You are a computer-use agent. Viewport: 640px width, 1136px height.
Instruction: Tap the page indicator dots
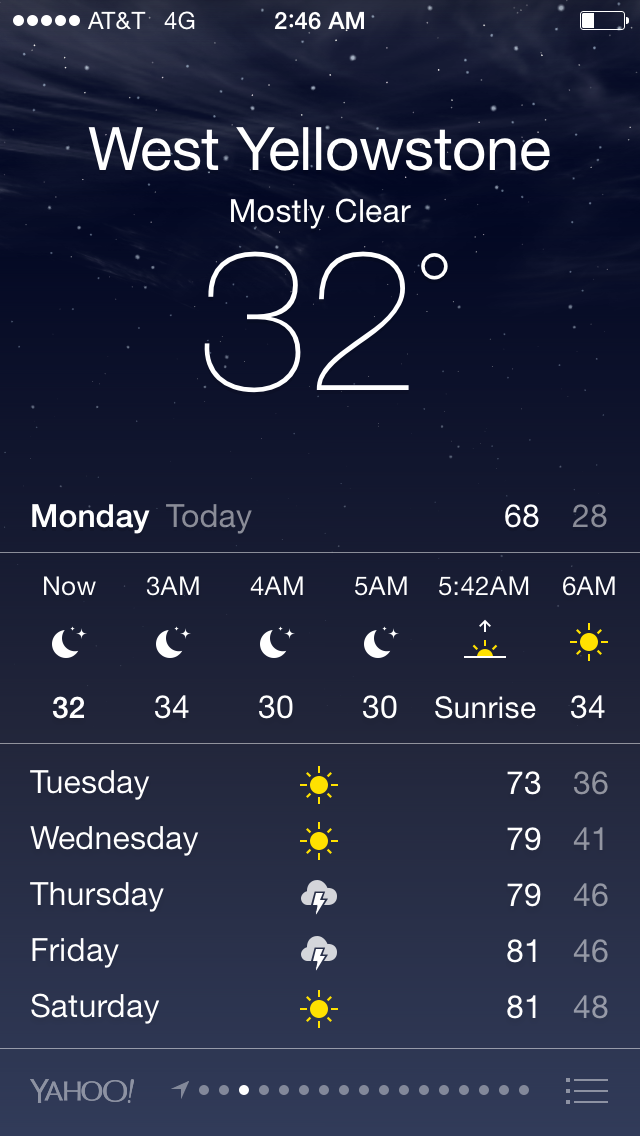[351, 1090]
